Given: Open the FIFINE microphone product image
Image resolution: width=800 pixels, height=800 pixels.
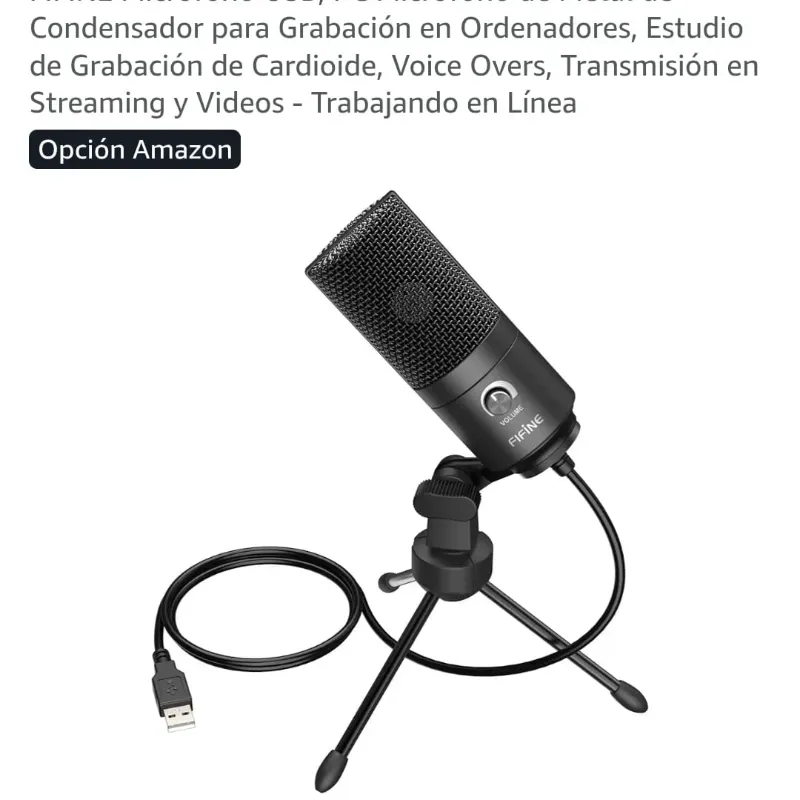Looking at the screenshot, I should 420,480.
